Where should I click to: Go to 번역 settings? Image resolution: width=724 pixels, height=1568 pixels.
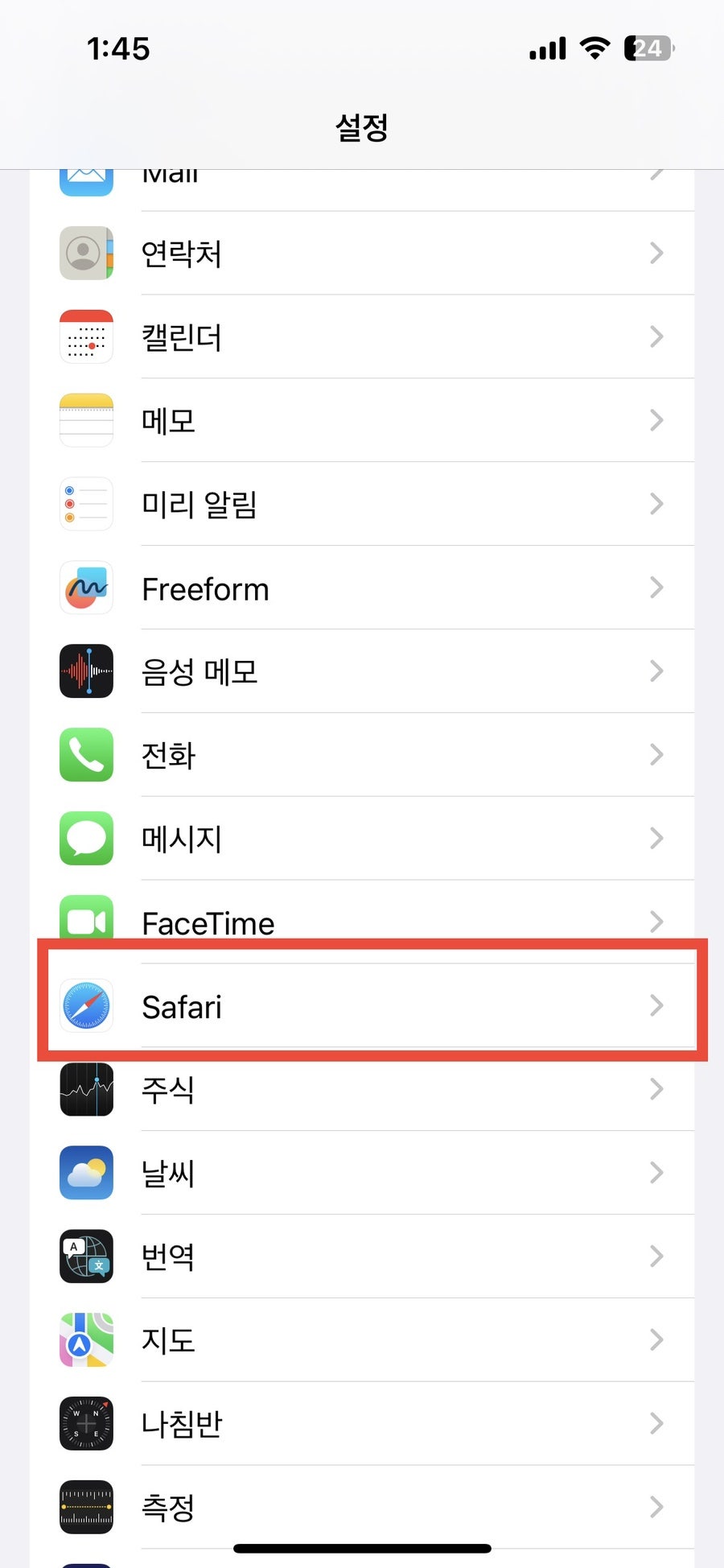point(362,1257)
